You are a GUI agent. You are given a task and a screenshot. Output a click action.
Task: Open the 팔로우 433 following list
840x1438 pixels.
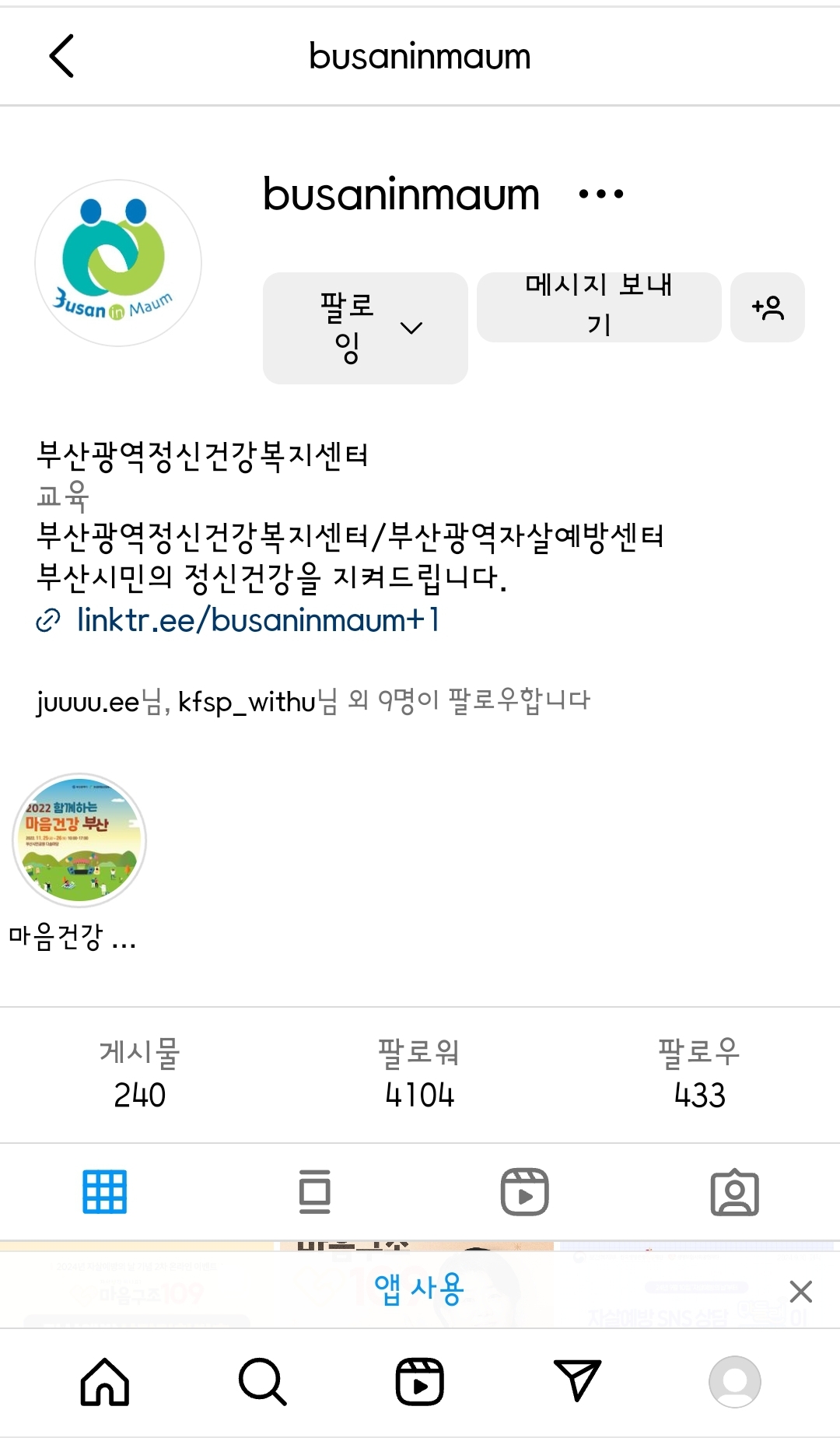click(699, 1074)
